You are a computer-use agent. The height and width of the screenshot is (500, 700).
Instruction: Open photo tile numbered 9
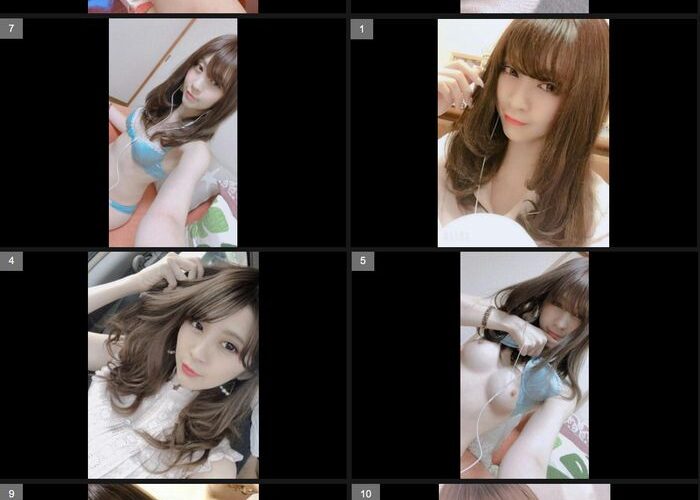point(173,492)
